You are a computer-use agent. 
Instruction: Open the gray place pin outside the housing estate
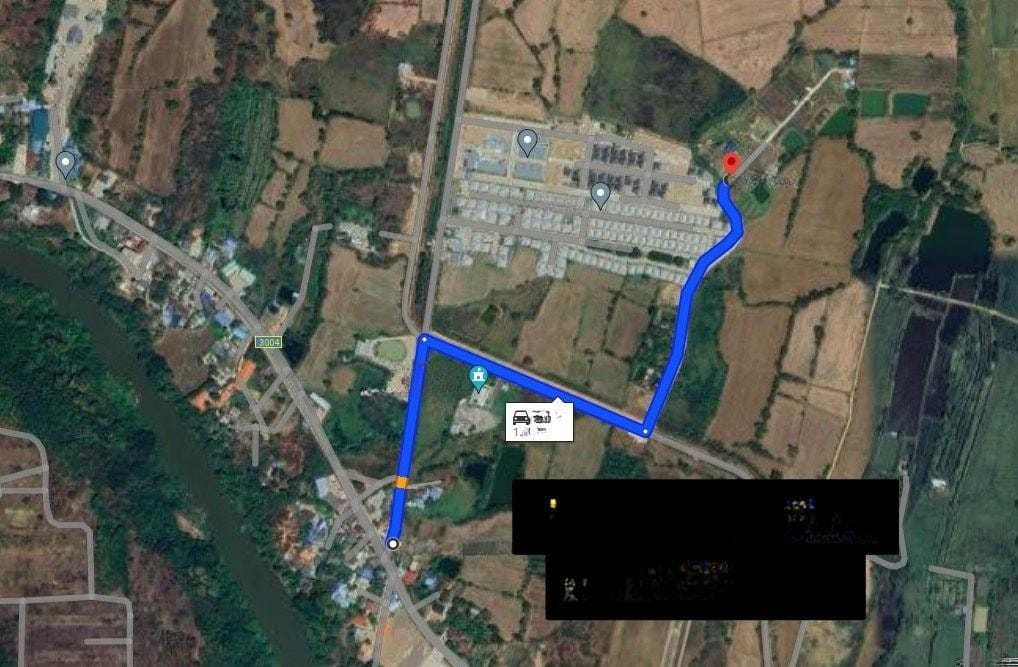point(66,162)
